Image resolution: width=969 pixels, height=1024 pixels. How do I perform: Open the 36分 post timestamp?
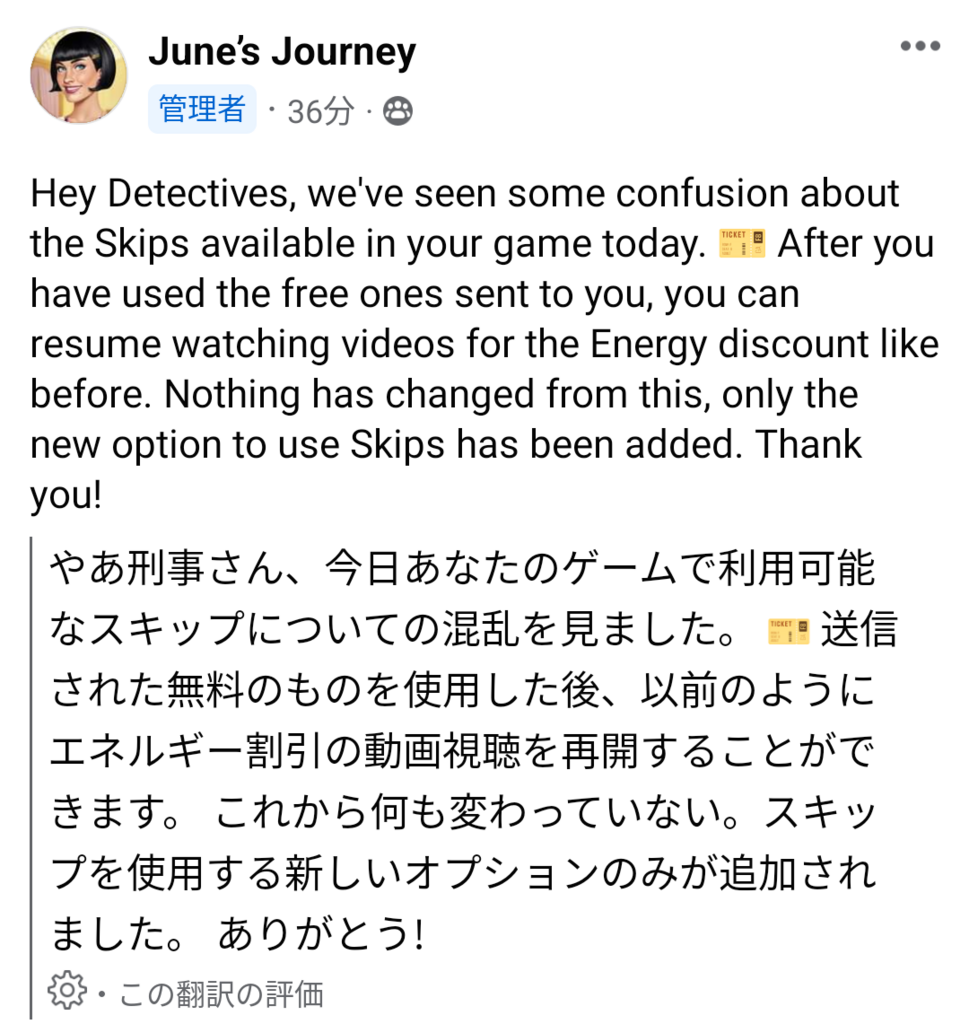click(x=320, y=112)
